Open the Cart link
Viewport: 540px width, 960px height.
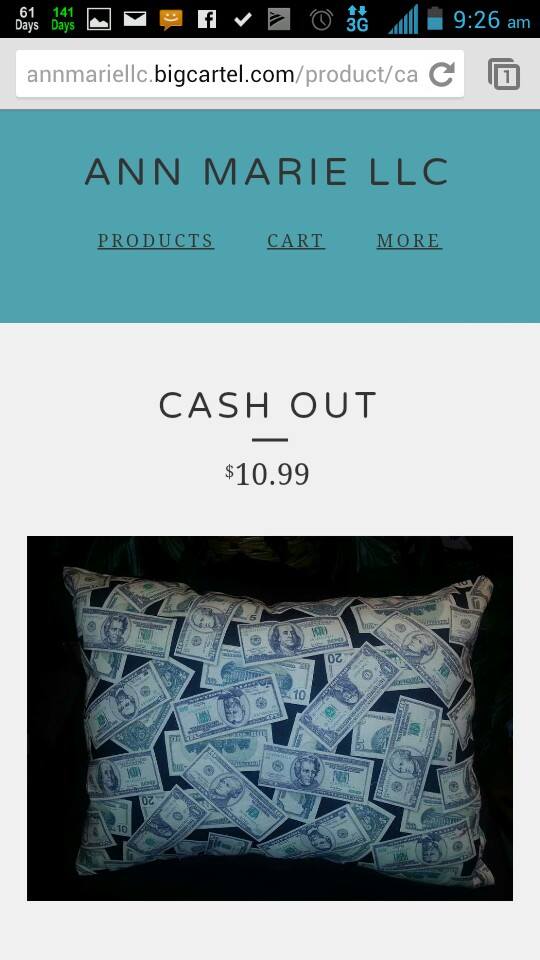point(296,241)
